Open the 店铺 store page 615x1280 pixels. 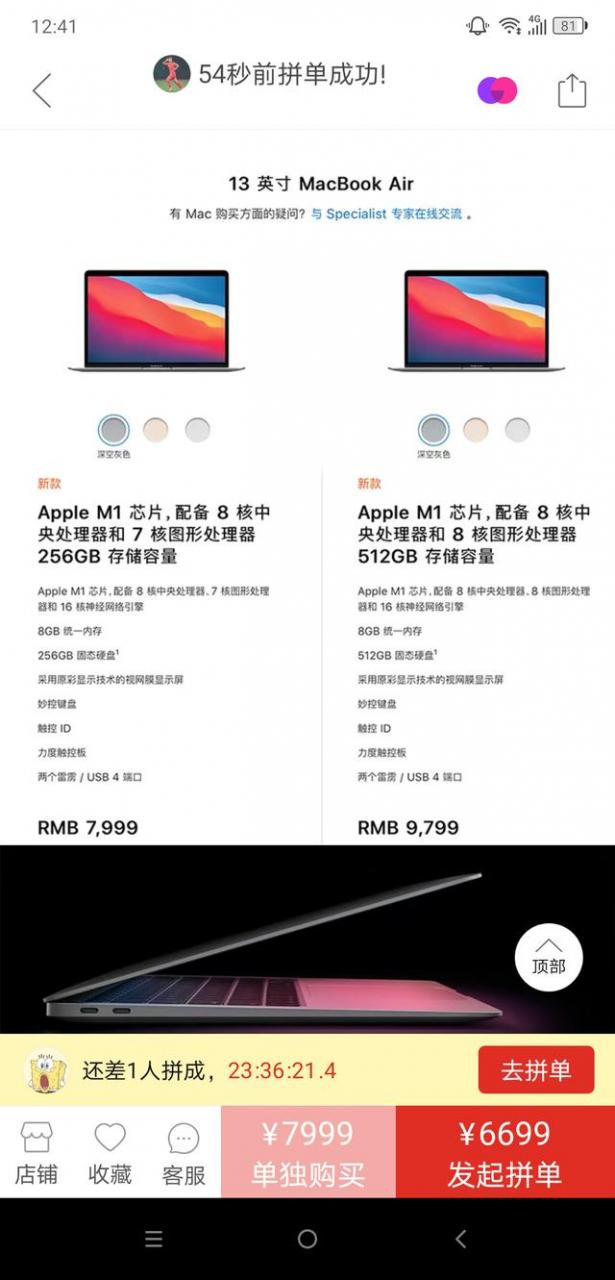[x=36, y=1153]
